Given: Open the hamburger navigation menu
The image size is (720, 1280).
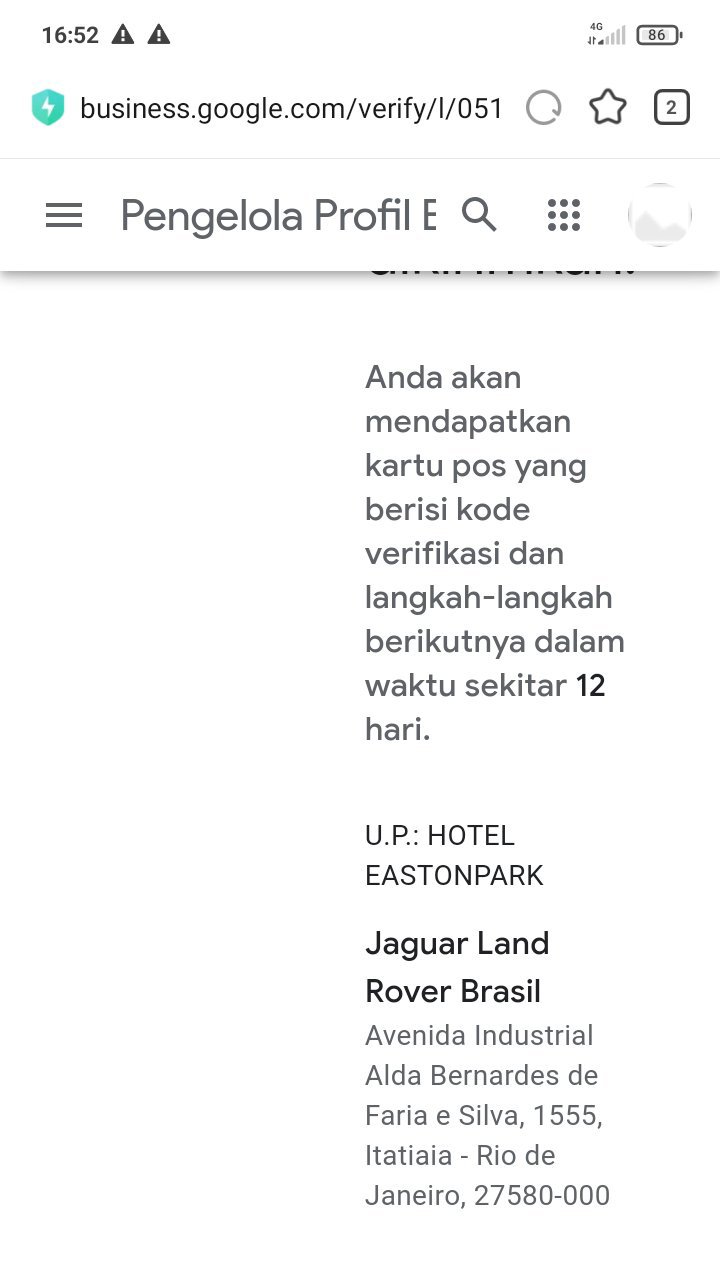Looking at the screenshot, I should point(64,215).
